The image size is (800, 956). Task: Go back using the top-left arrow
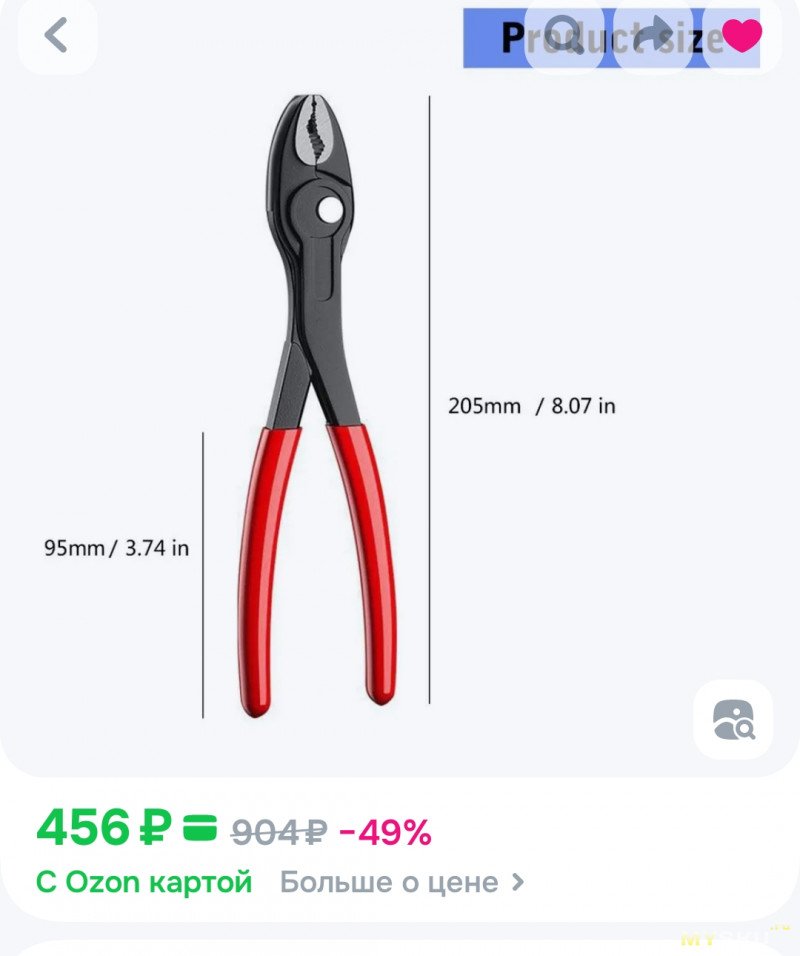(57, 36)
